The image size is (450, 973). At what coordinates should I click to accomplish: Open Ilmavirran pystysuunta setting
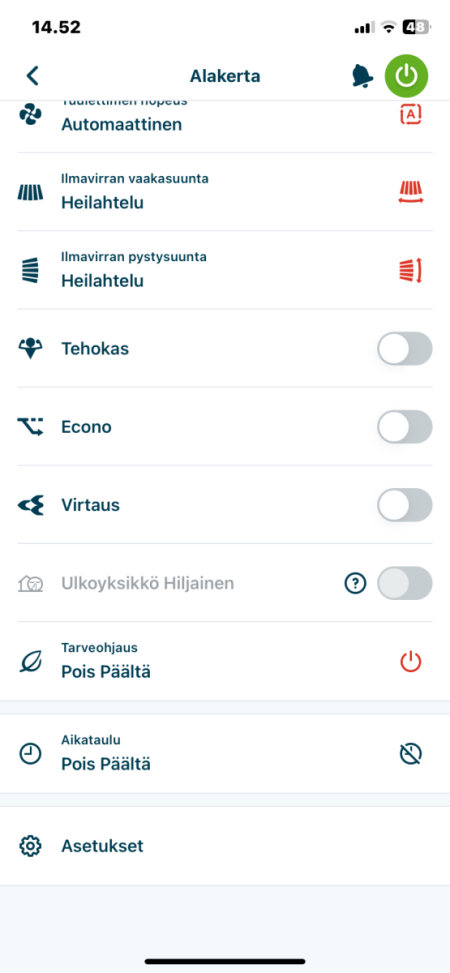pyautogui.click(x=225, y=270)
